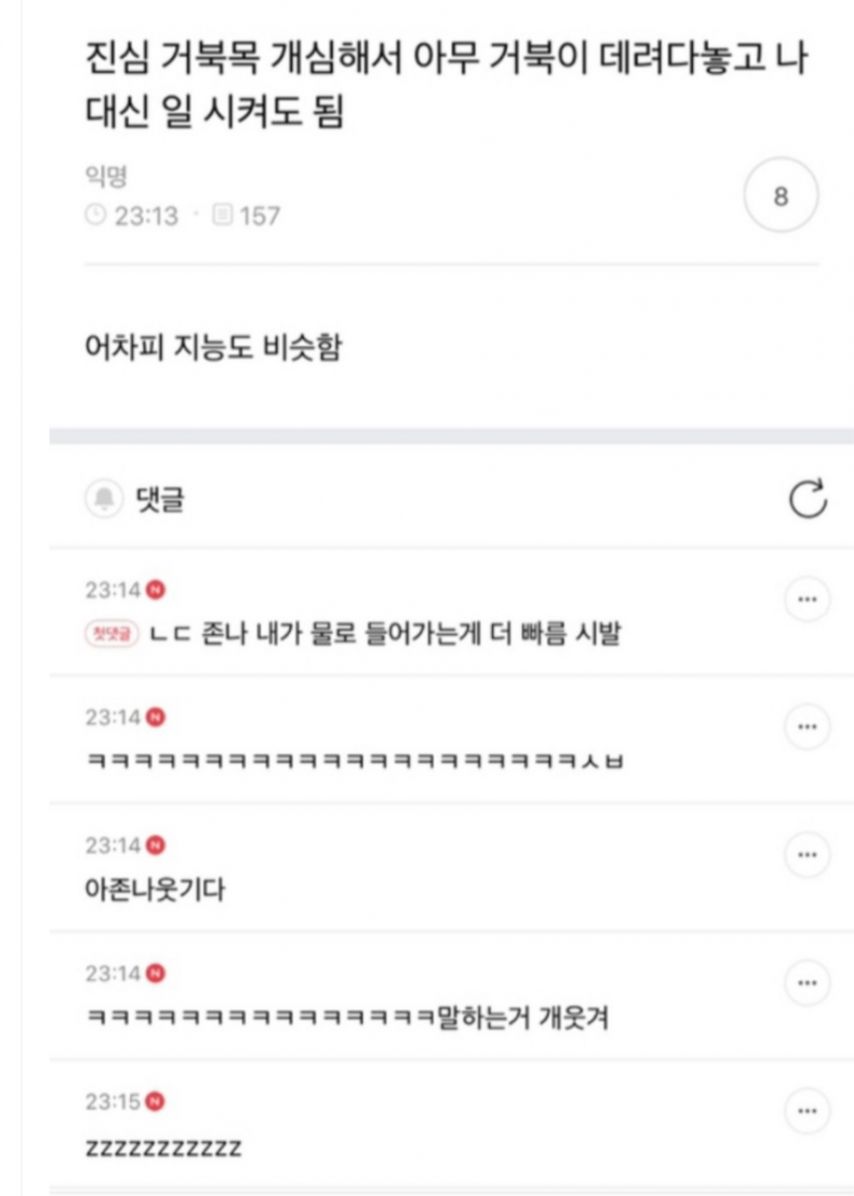Refresh the comments list
The image size is (854, 1196).
[x=808, y=500]
